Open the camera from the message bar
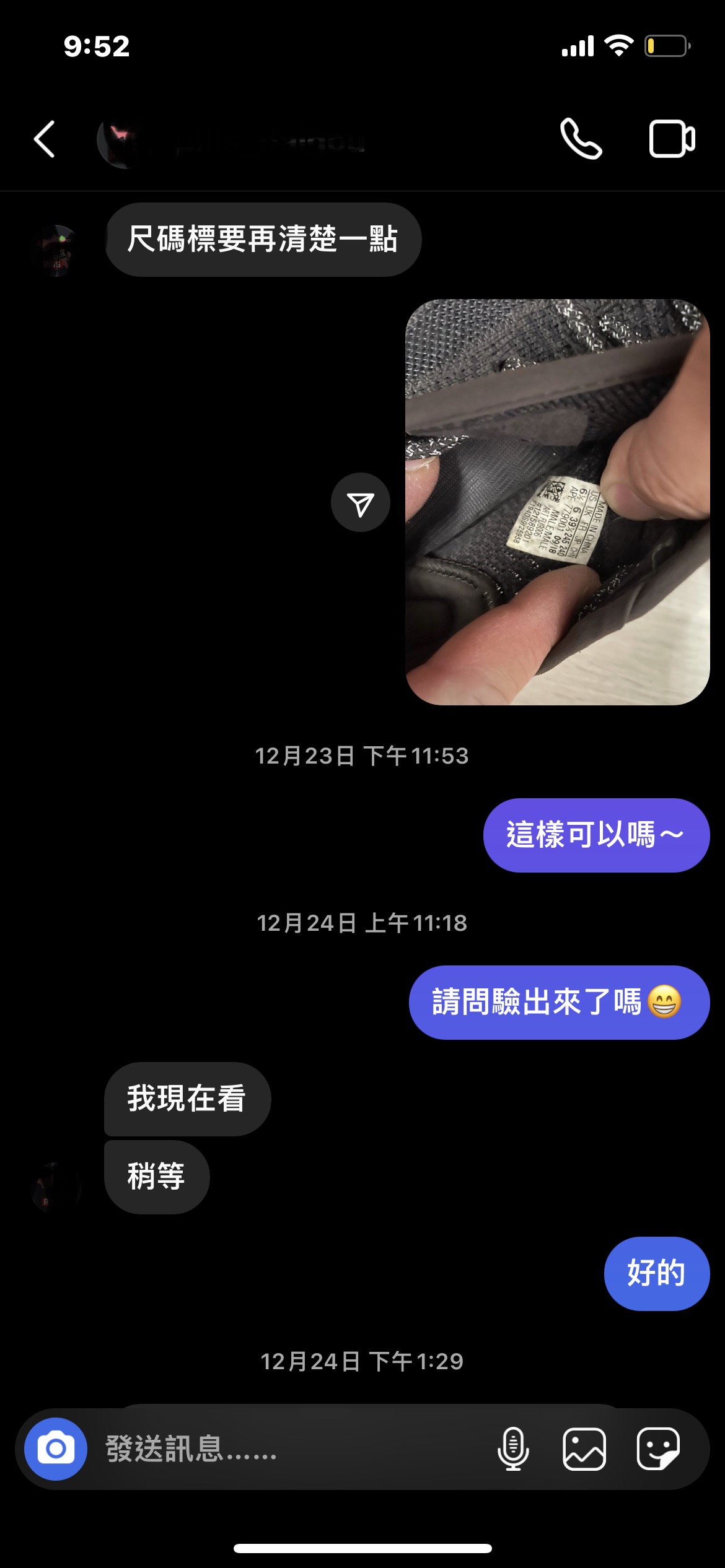The image size is (725, 1568). [56, 1448]
